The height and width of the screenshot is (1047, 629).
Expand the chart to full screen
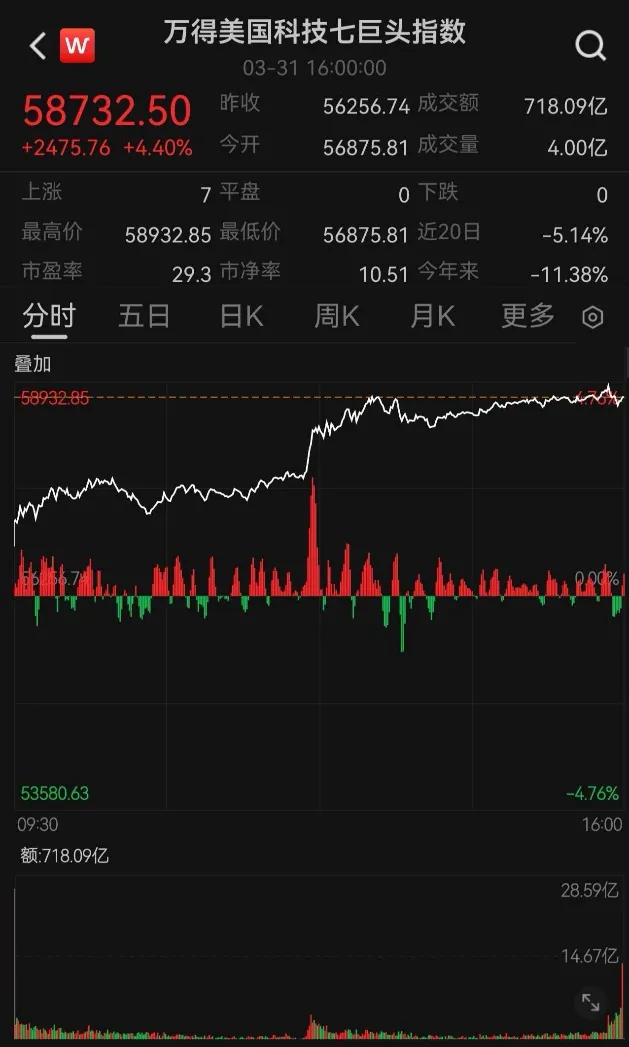coord(591,1001)
